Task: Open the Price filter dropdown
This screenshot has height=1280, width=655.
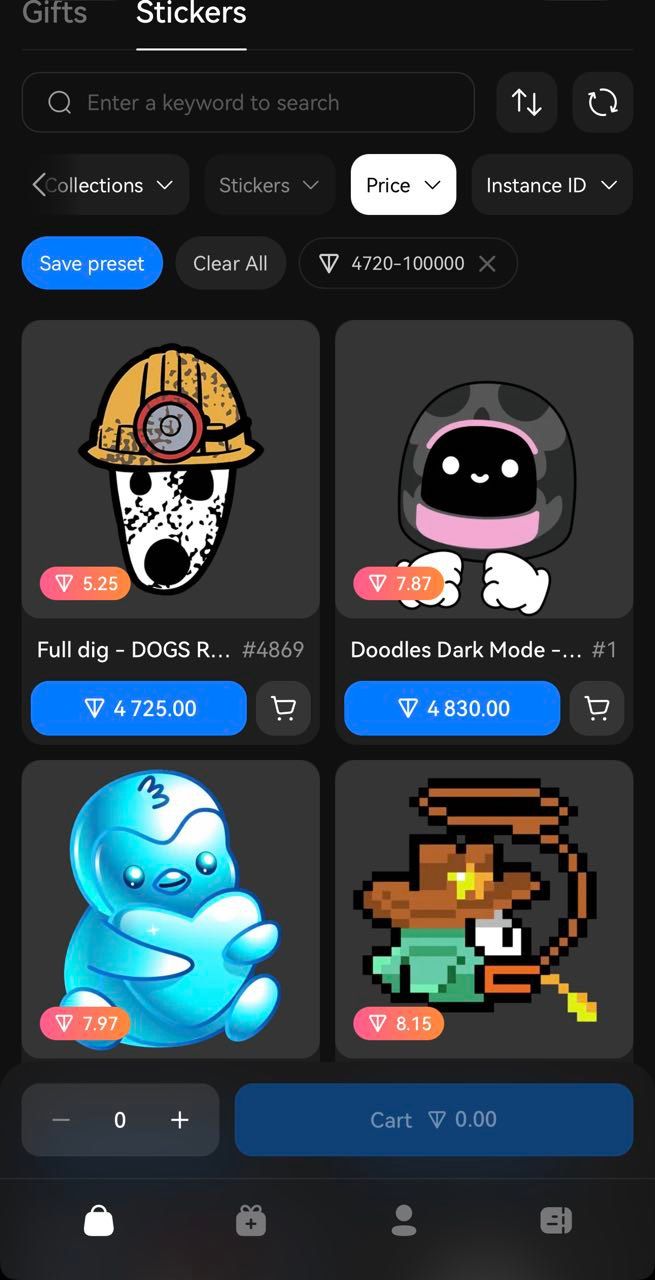Action: click(403, 185)
